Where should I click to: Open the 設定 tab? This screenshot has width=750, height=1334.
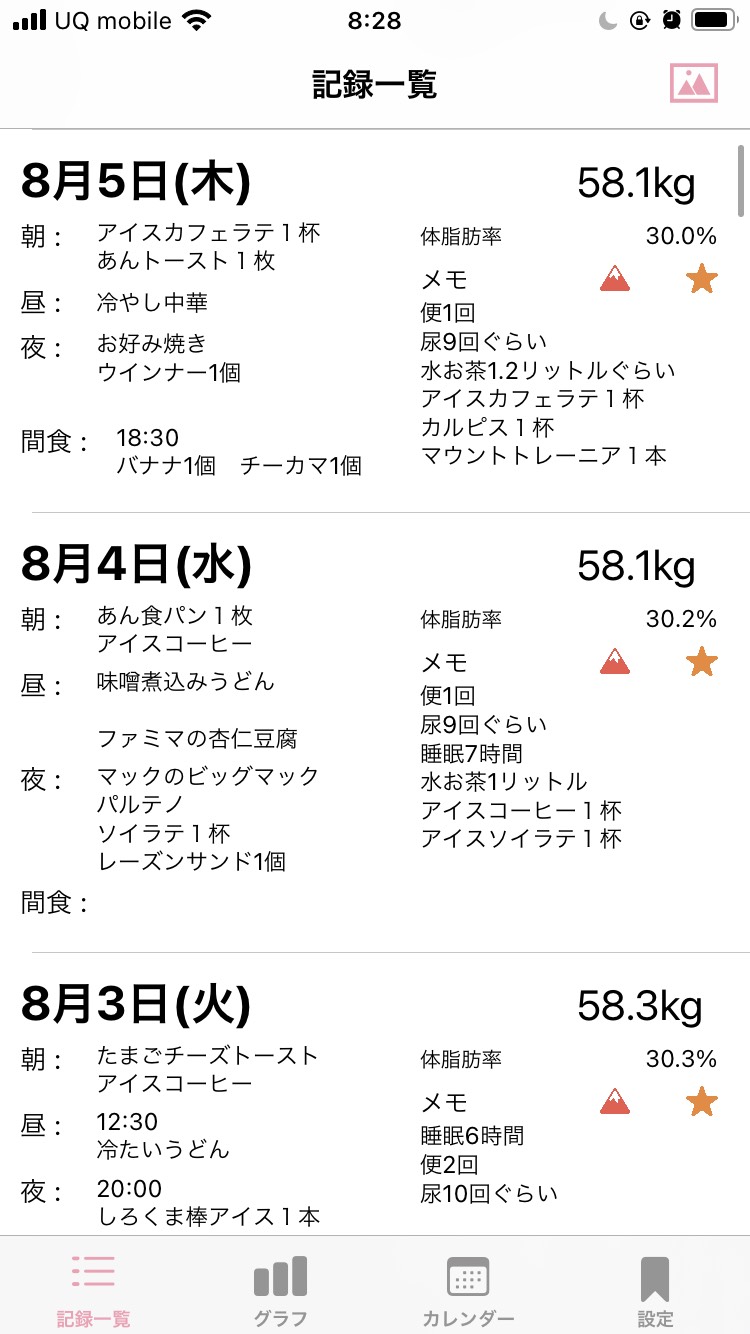(655, 1290)
